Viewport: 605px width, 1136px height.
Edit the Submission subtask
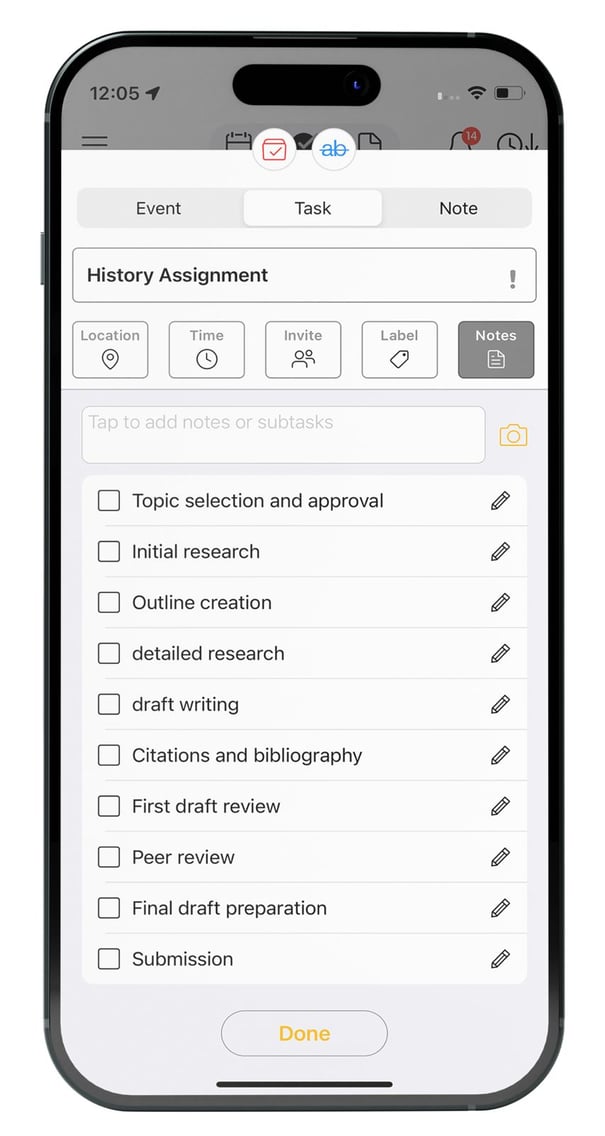pyautogui.click(x=501, y=959)
